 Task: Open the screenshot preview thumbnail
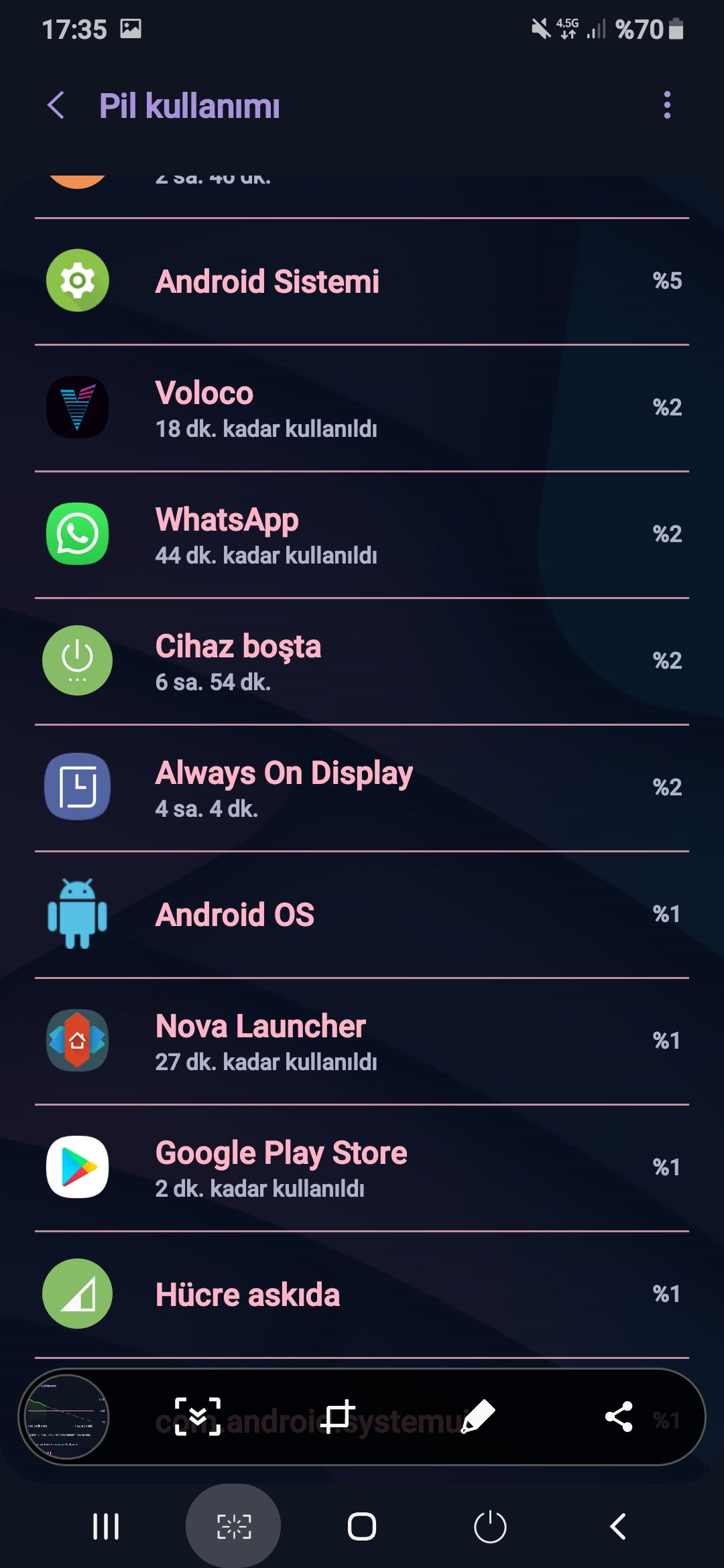pos(65,1417)
